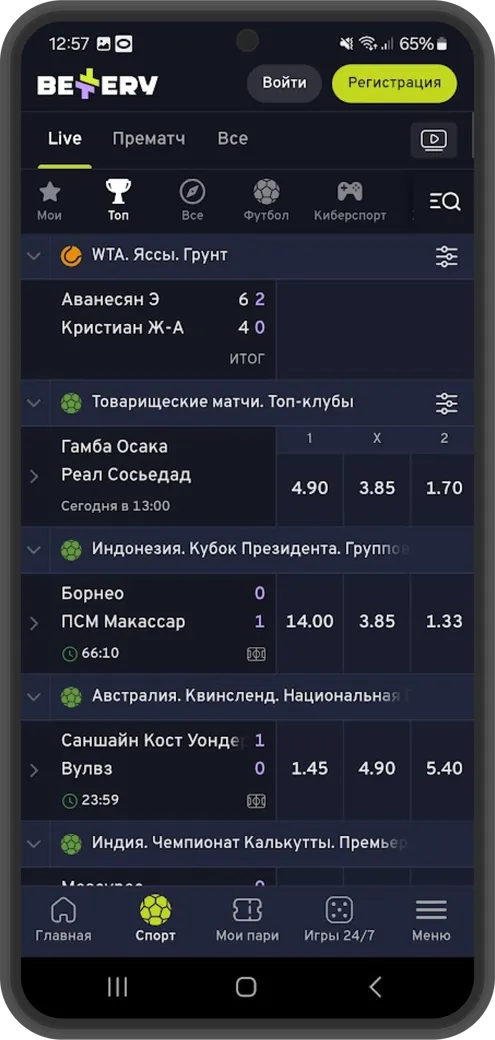Open the sports list search icon
This screenshot has height=1040, width=495.
coord(444,201)
